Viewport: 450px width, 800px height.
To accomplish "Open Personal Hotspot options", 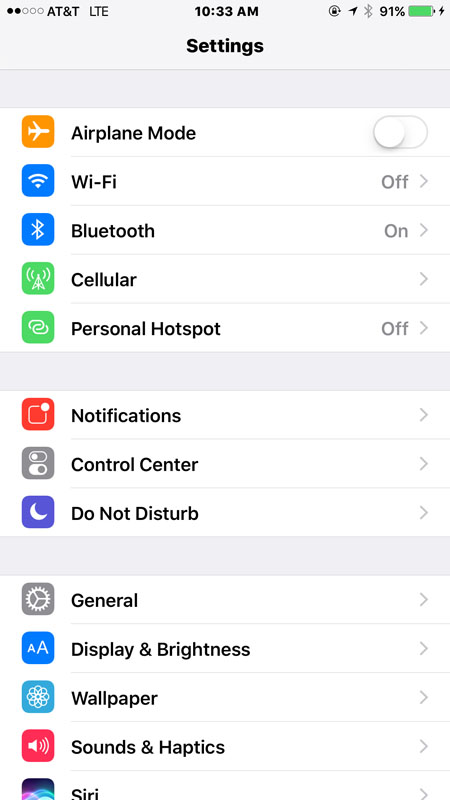I will pos(225,328).
